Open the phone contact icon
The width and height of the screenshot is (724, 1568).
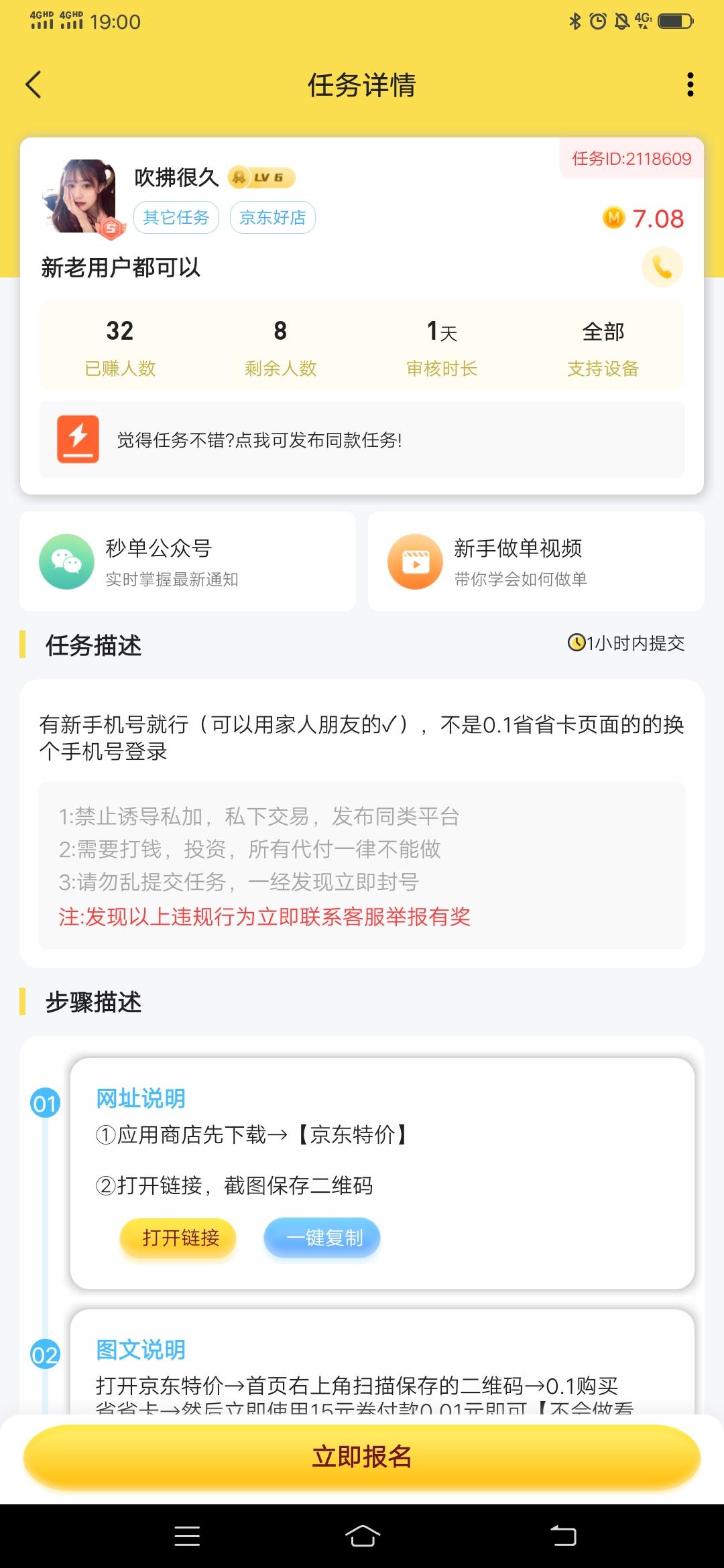point(661,267)
